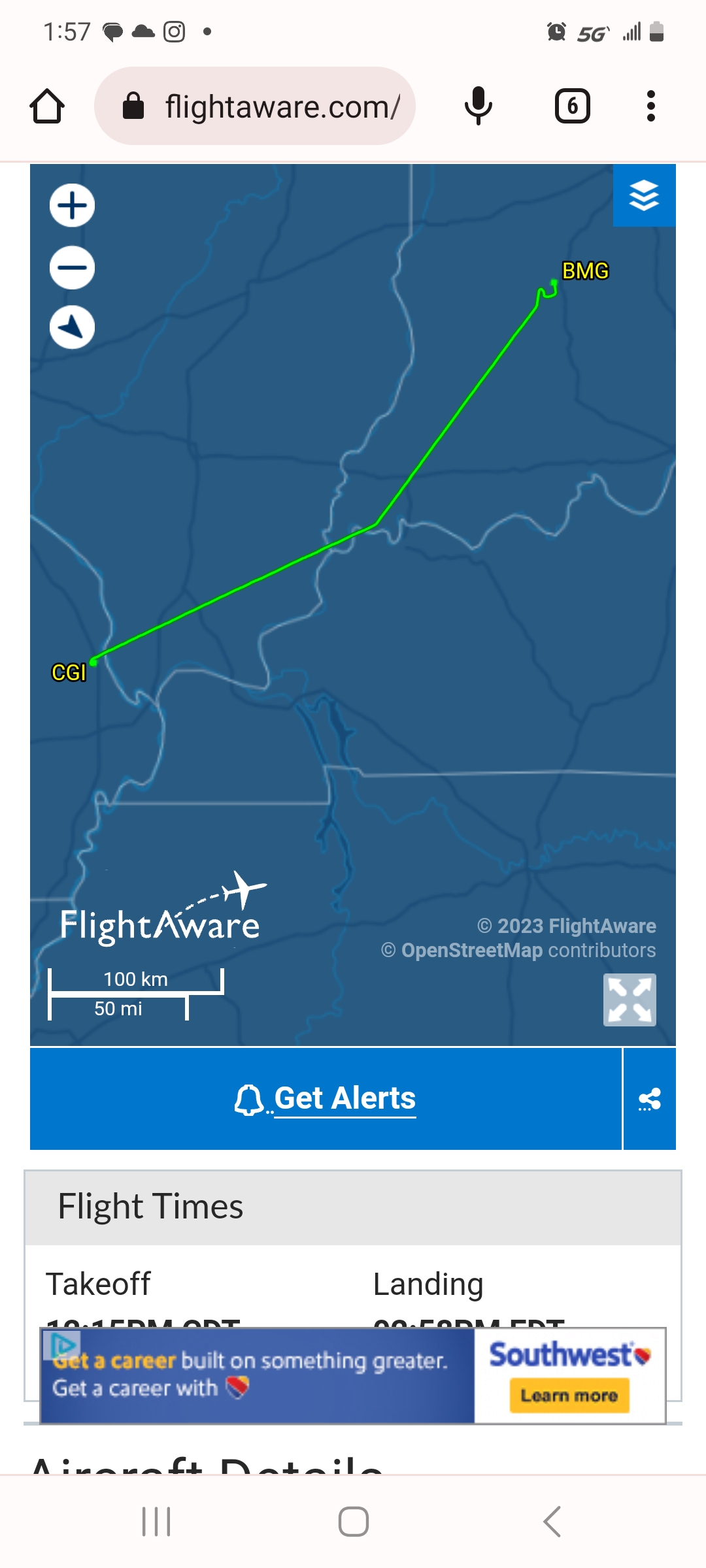706x1568 pixels.
Task: Tap the Get Alerts button
Action: (x=326, y=1098)
